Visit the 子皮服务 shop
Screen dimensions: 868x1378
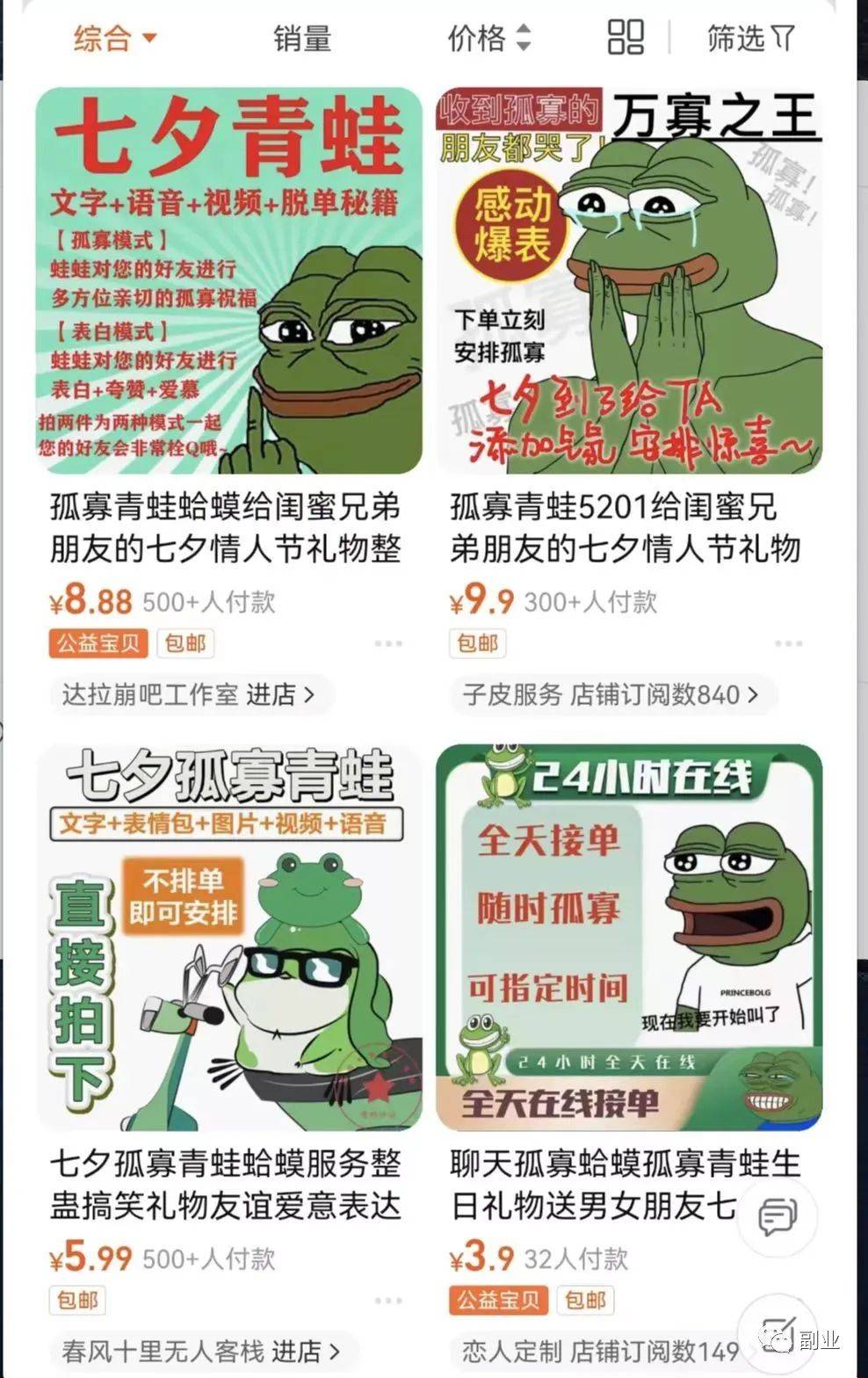coord(610,694)
